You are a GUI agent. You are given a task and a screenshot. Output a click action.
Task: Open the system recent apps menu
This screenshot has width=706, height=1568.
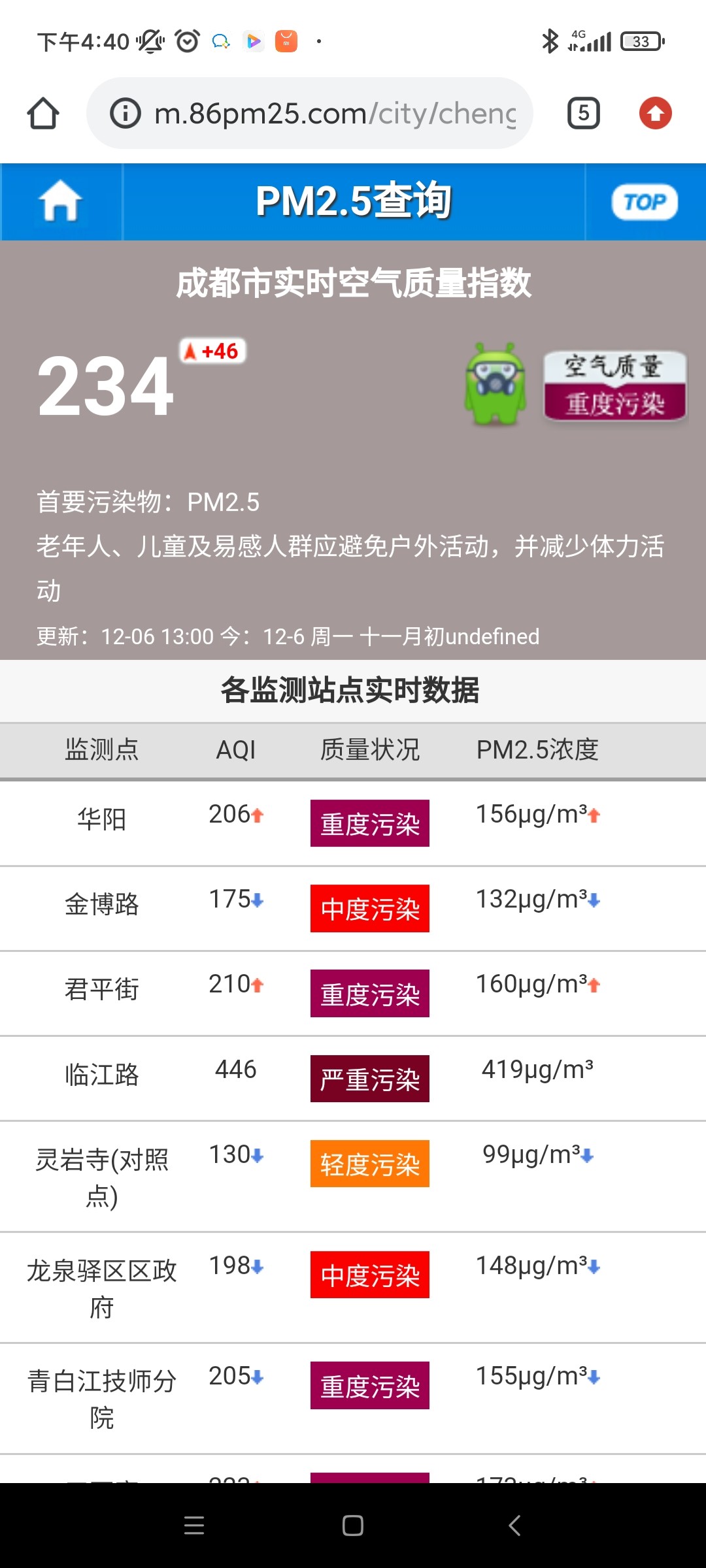click(194, 1526)
